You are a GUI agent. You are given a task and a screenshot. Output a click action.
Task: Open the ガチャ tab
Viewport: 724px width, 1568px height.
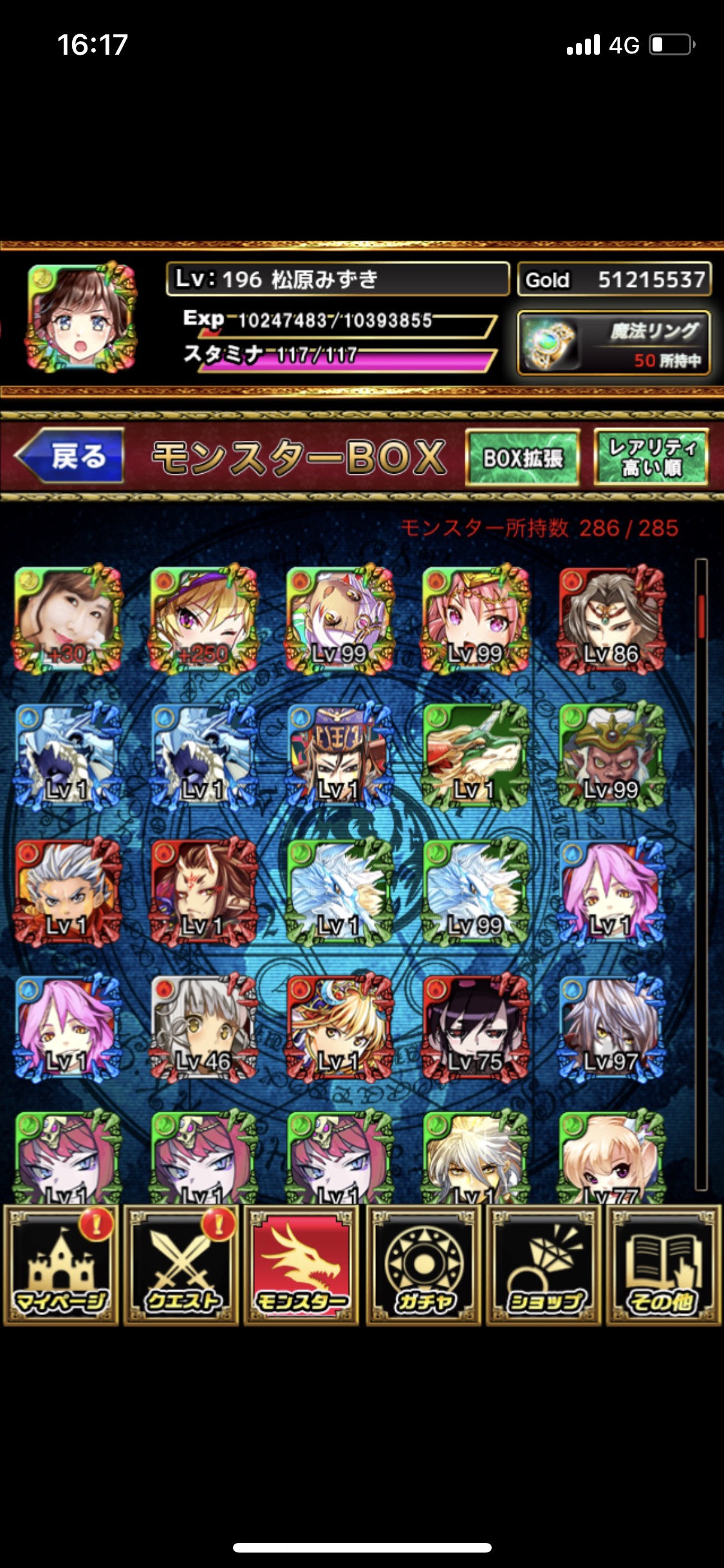click(x=423, y=1265)
